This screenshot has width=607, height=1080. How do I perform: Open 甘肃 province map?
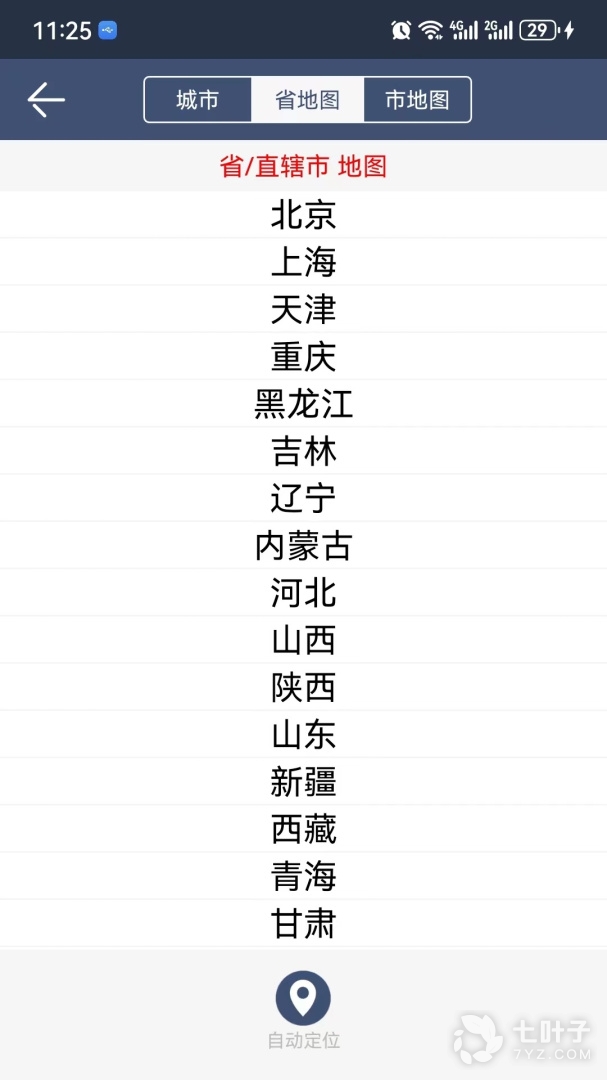pos(303,924)
